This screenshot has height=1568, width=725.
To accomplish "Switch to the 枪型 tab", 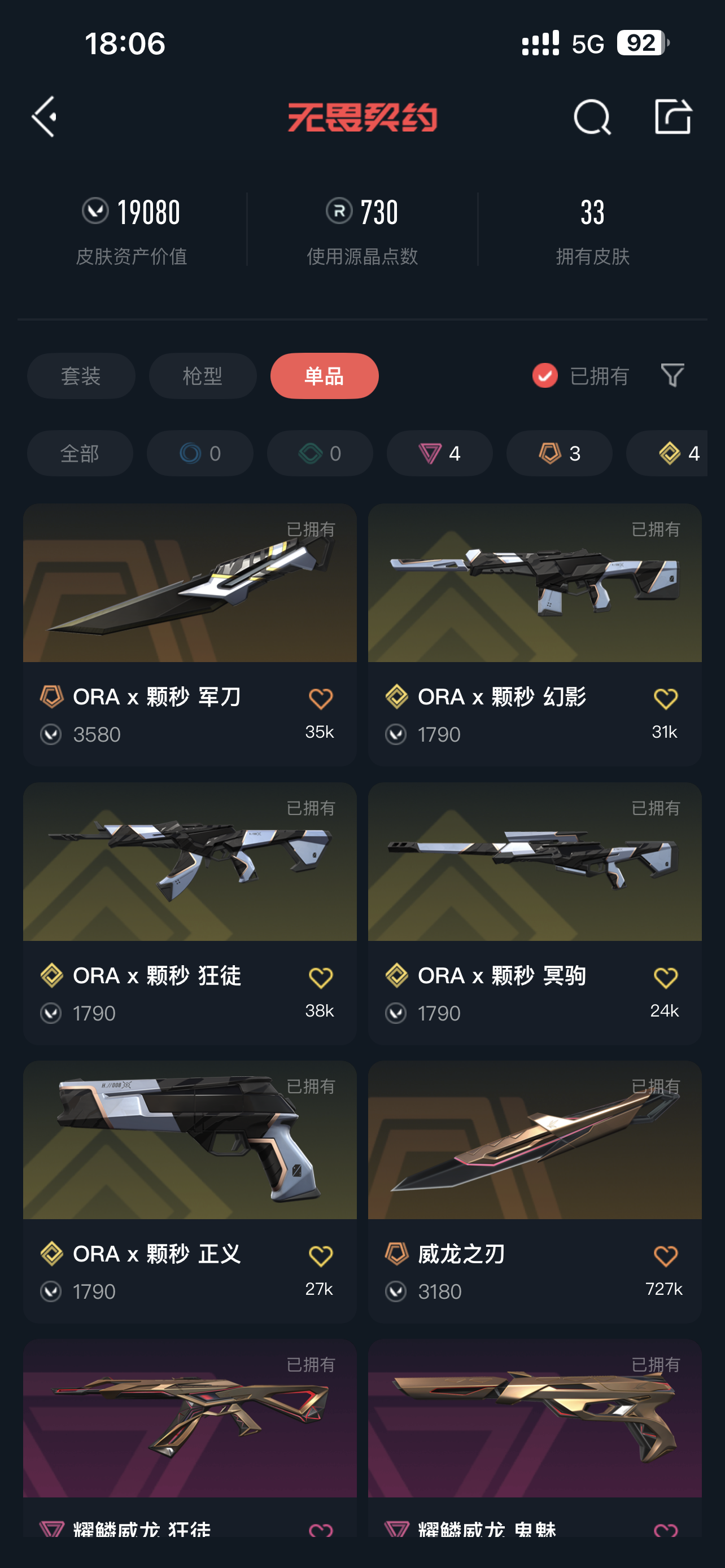I will click(203, 375).
